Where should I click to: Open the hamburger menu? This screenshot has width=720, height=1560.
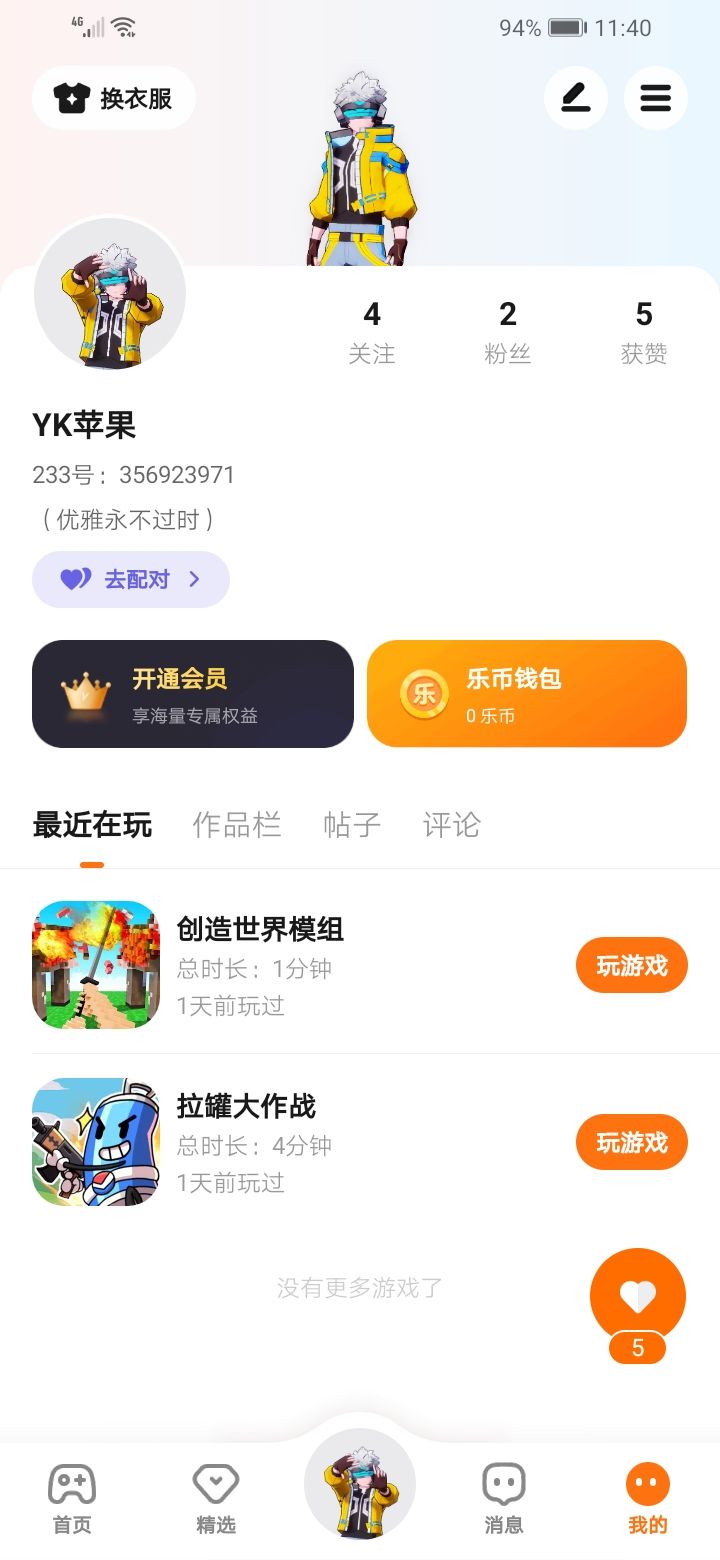[655, 98]
